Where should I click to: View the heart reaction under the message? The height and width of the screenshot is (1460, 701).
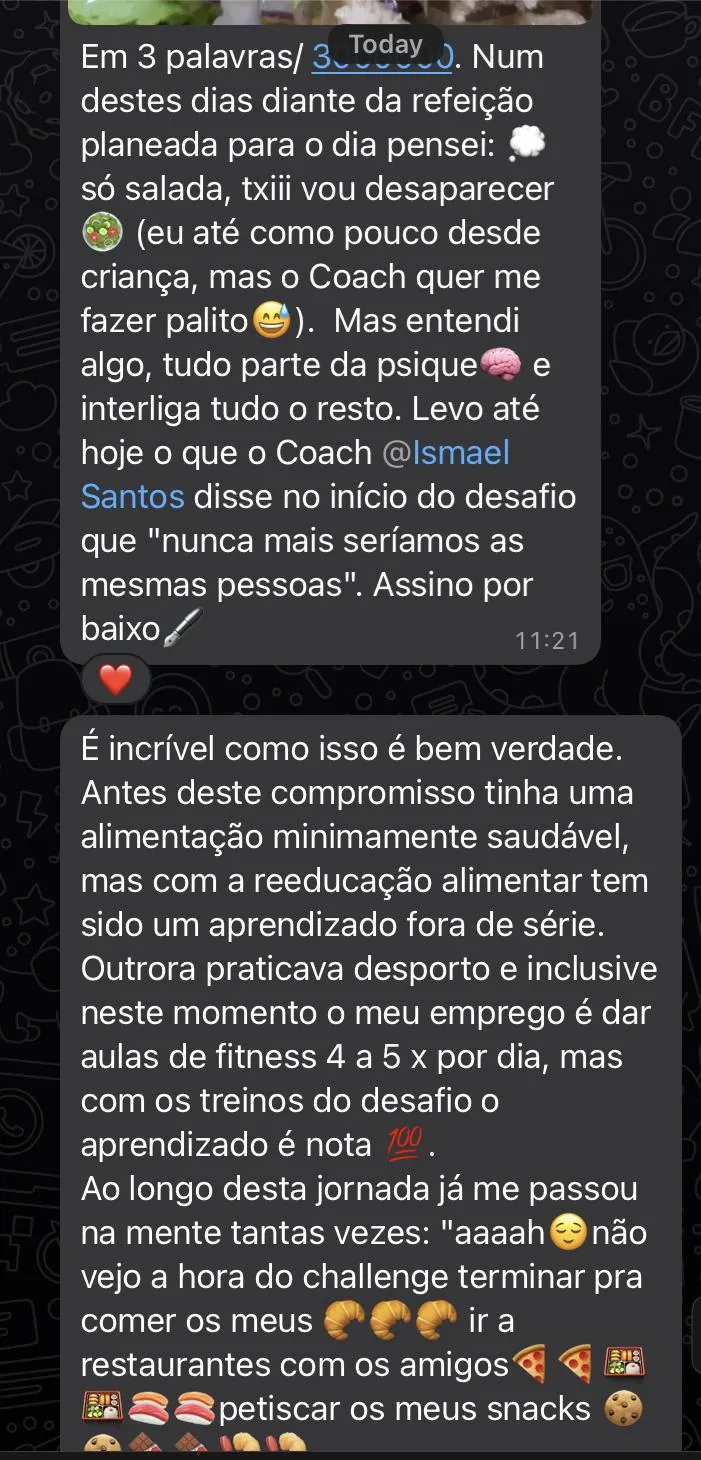[116, 682]
